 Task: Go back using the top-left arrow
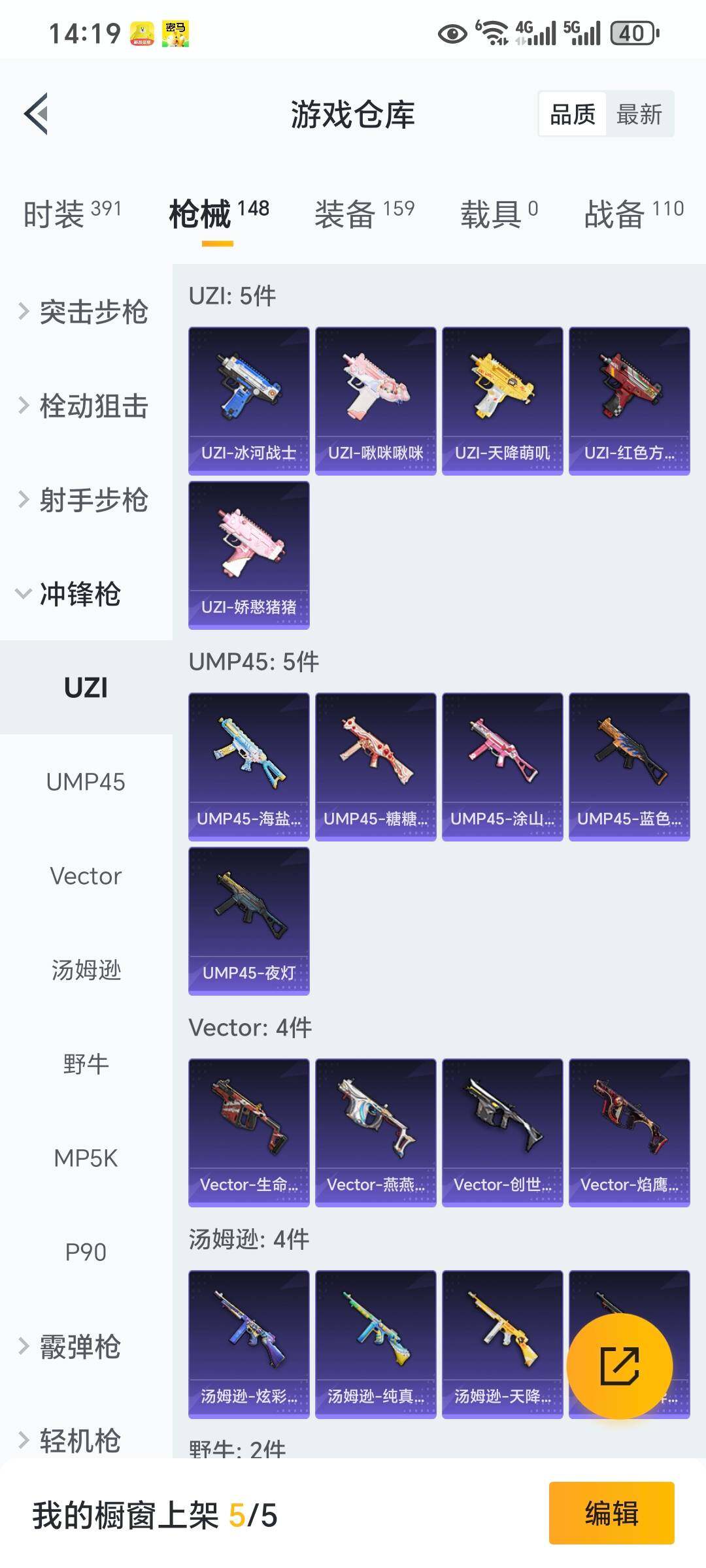(x=37, y=114)
